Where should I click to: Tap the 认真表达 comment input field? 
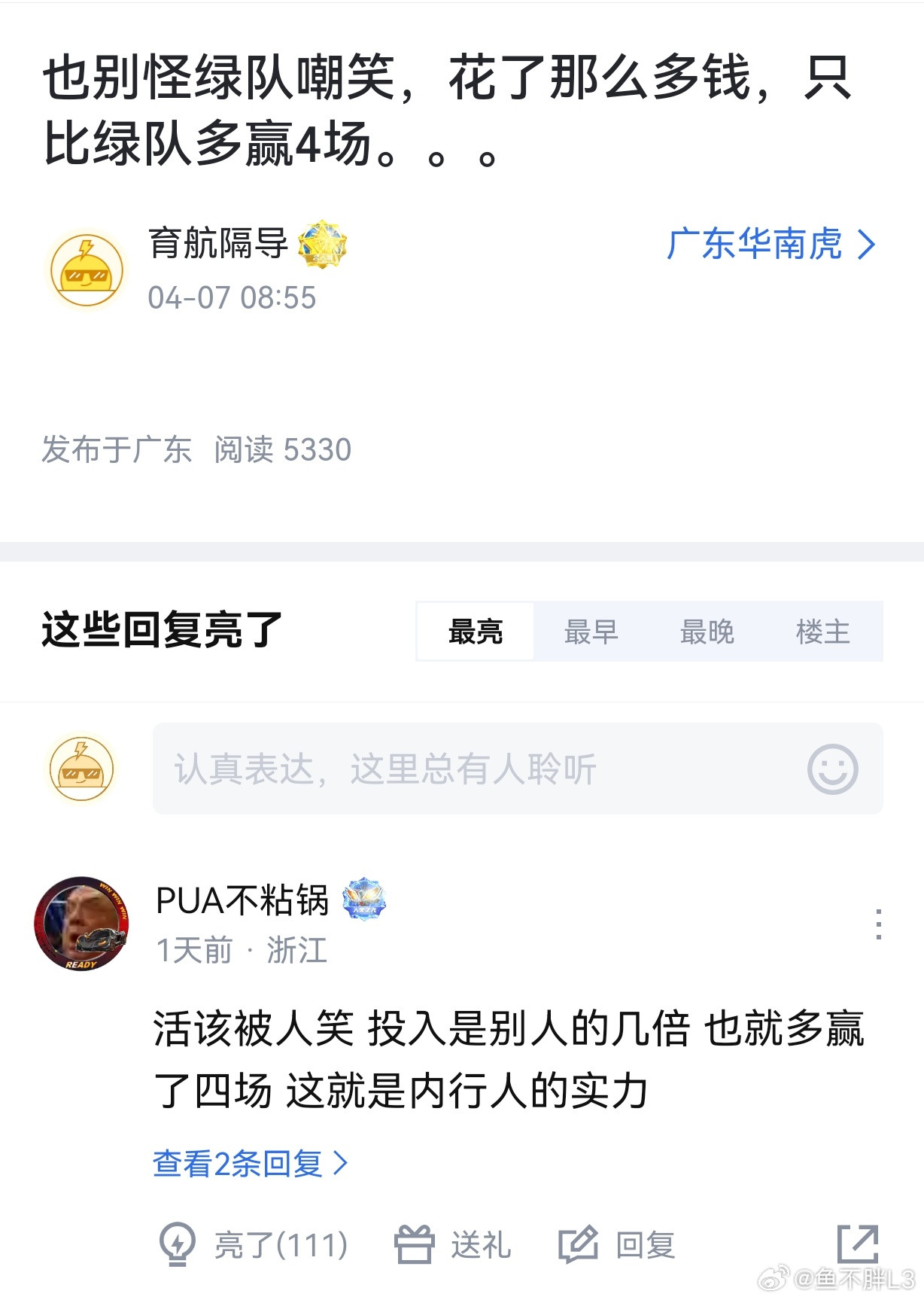(451, 769)
